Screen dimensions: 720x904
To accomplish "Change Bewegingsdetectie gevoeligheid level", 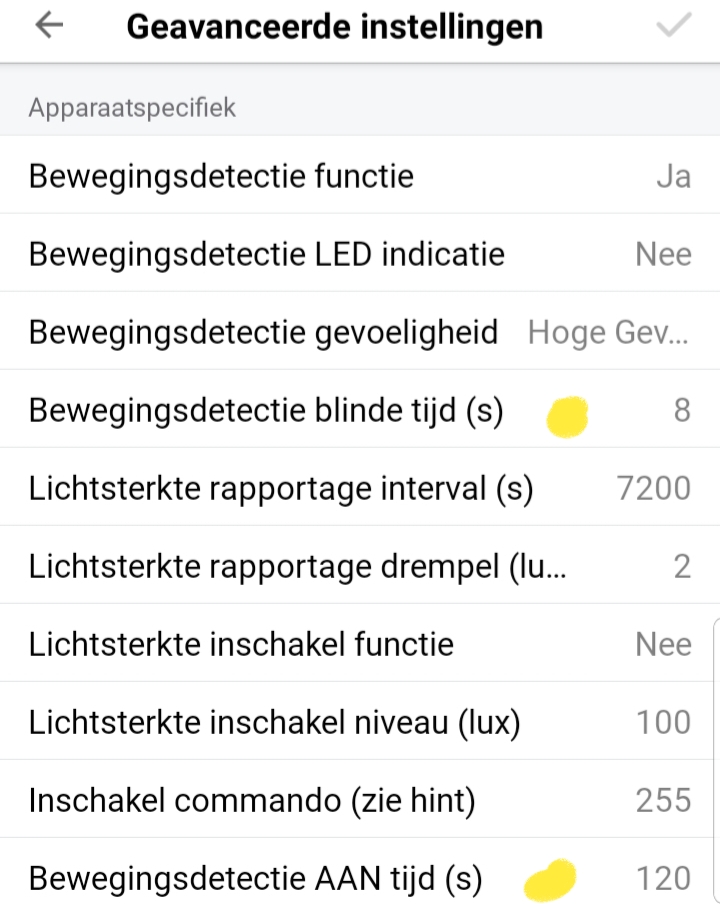I will click(x=360, y=332).
